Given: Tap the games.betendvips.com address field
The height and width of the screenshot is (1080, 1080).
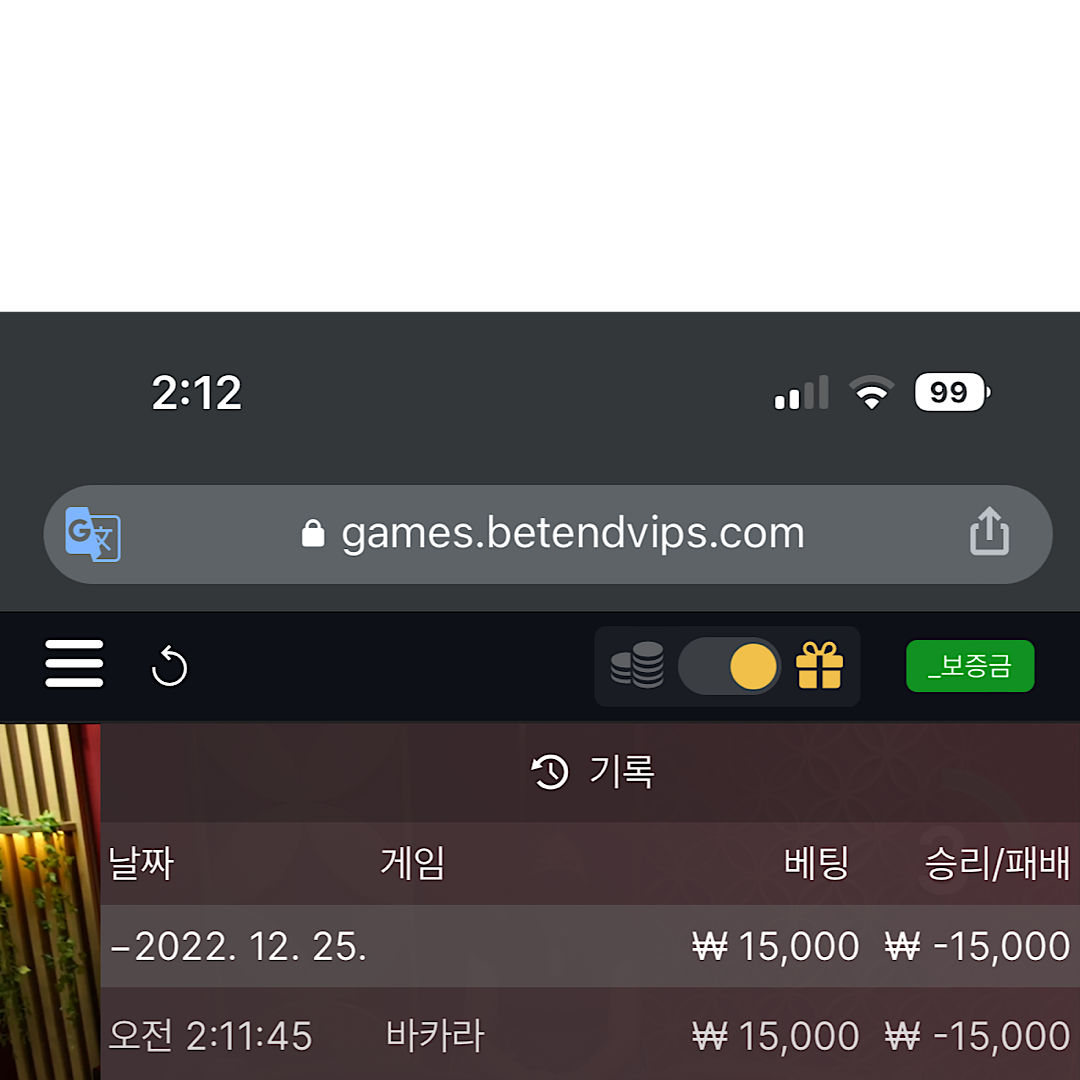Looking at the screenshot, I should [x=553, y=534].
